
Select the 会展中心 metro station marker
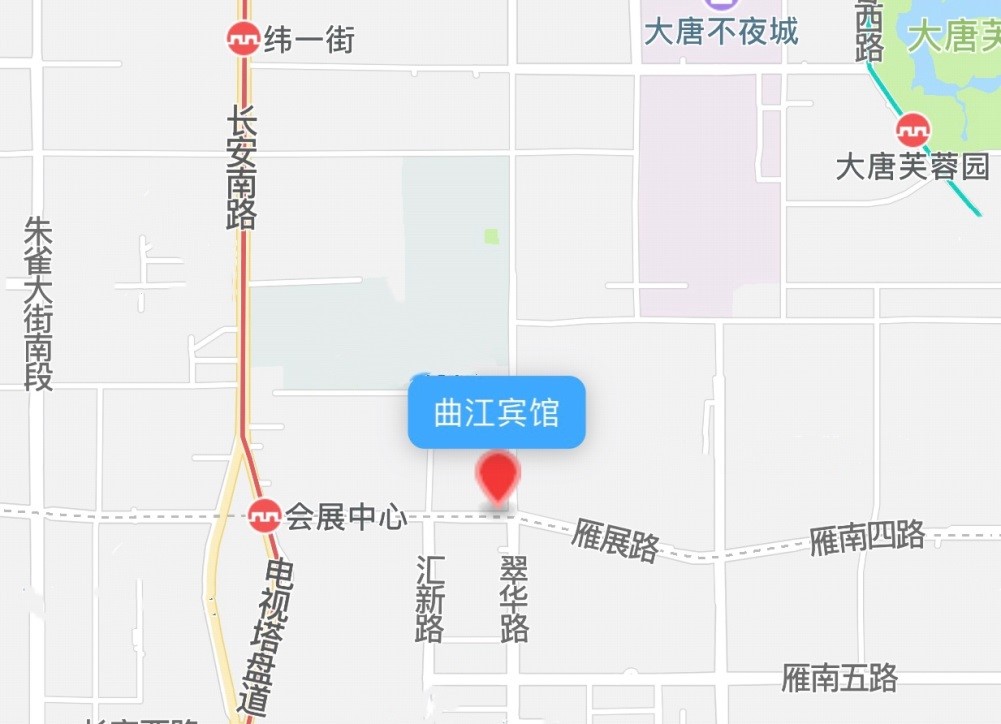(265, 516)
